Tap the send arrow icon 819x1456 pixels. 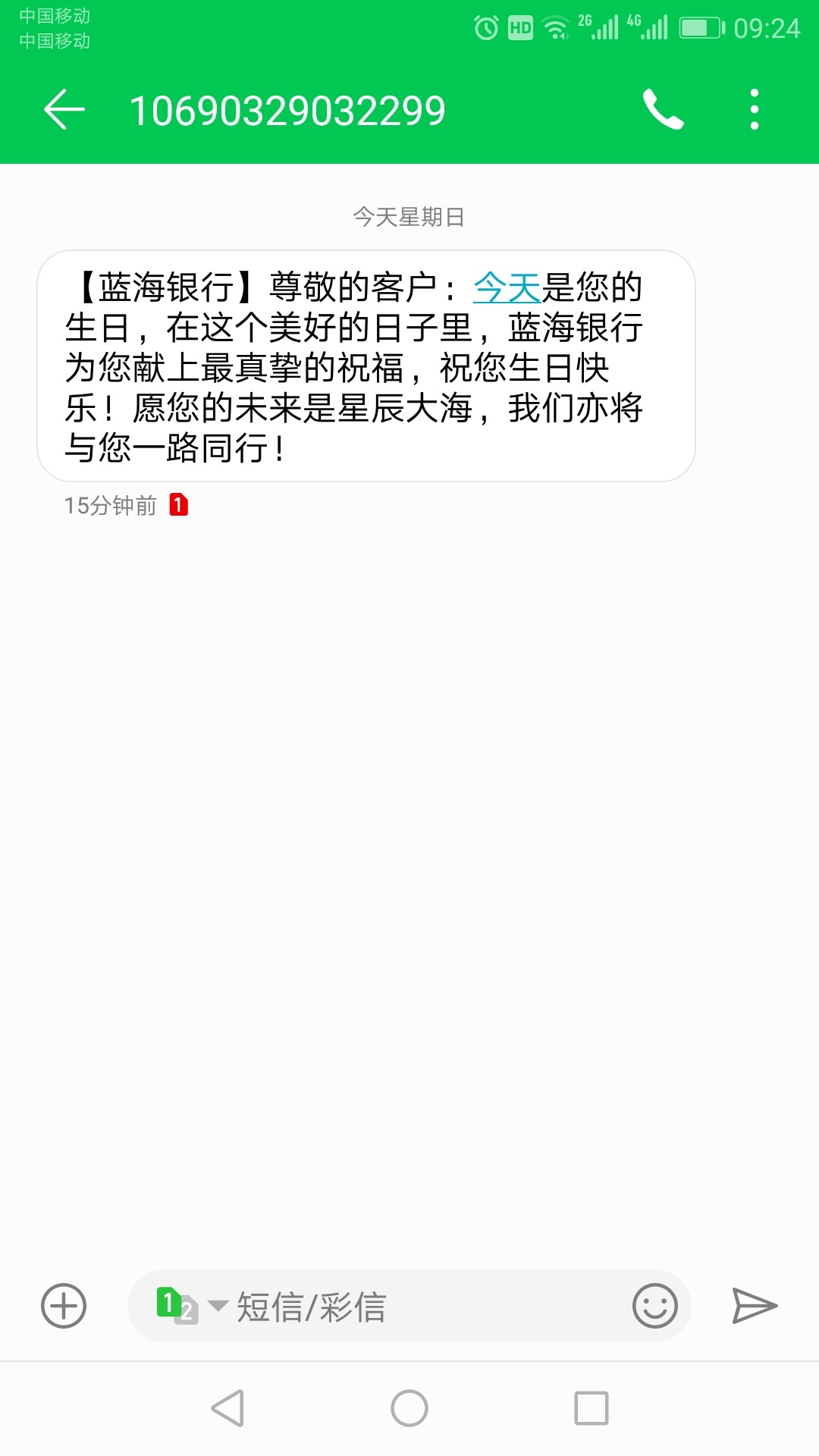pos(755,1306)
